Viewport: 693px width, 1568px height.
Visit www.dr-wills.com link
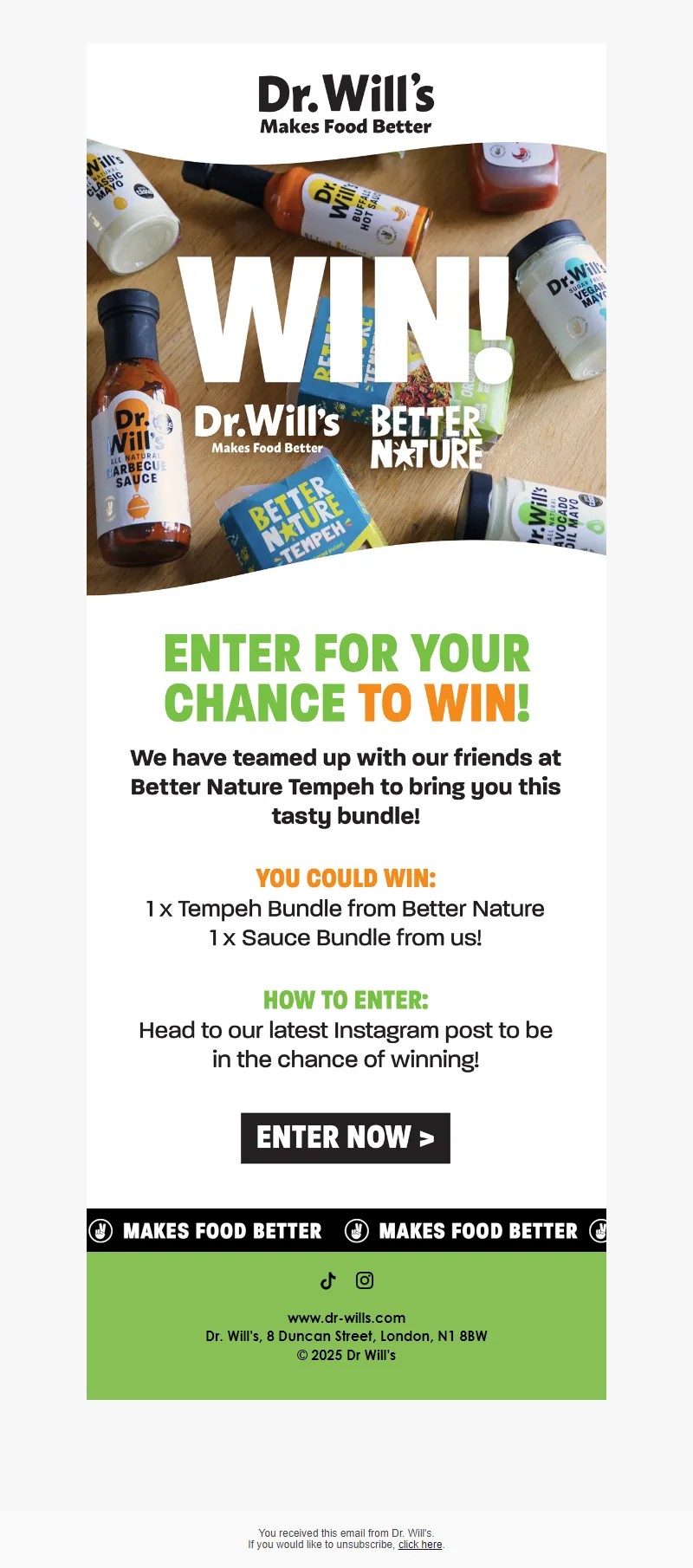pyautogui.click(x=346, y=1318)
